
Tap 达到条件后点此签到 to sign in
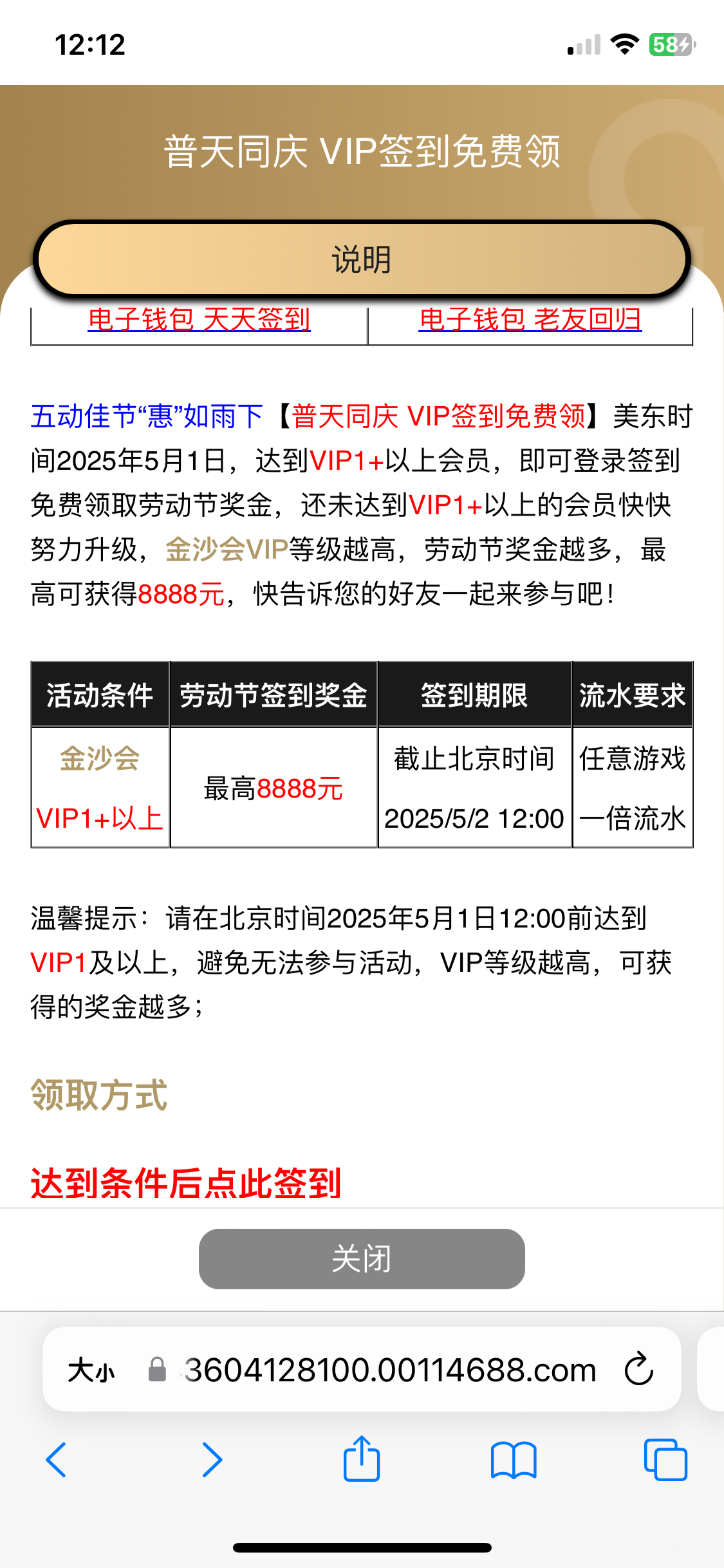click(186, 1183)
